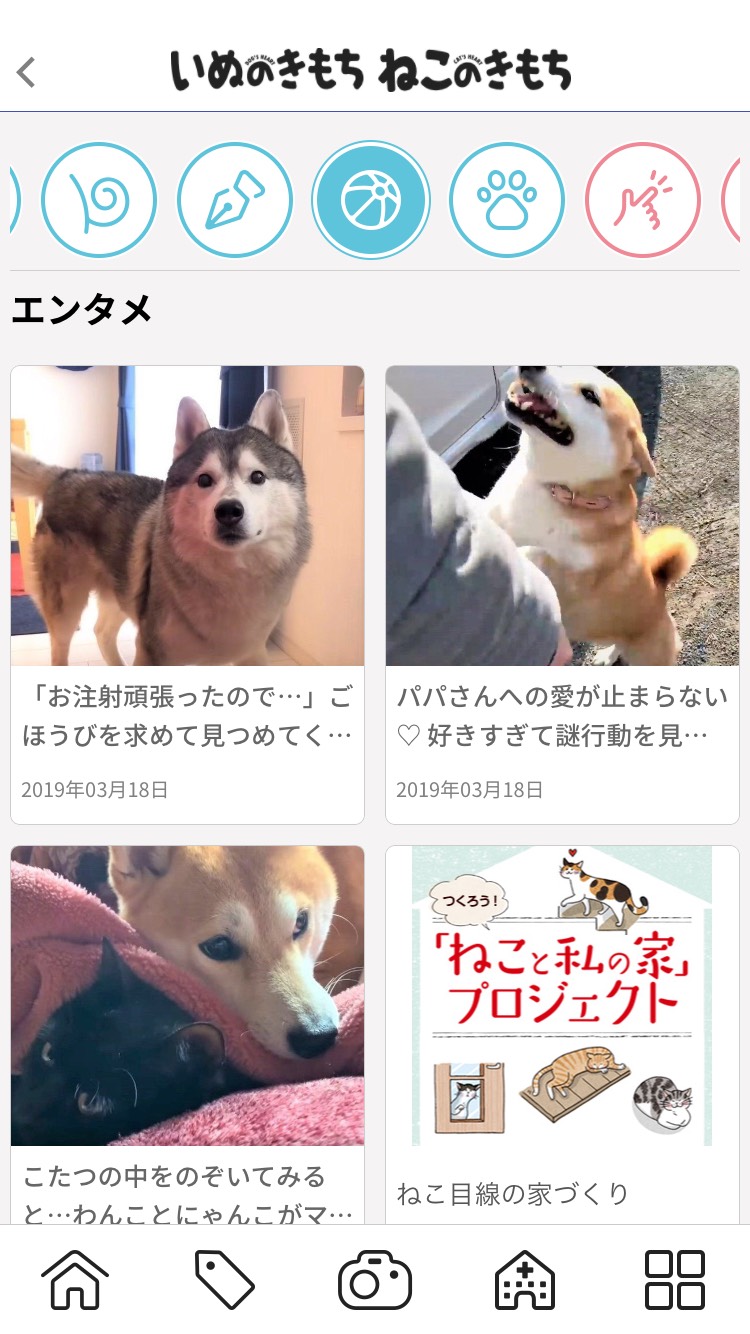Switch to the fountain pen category
This screenshot has height=1334, width=750.
(235, 200)
